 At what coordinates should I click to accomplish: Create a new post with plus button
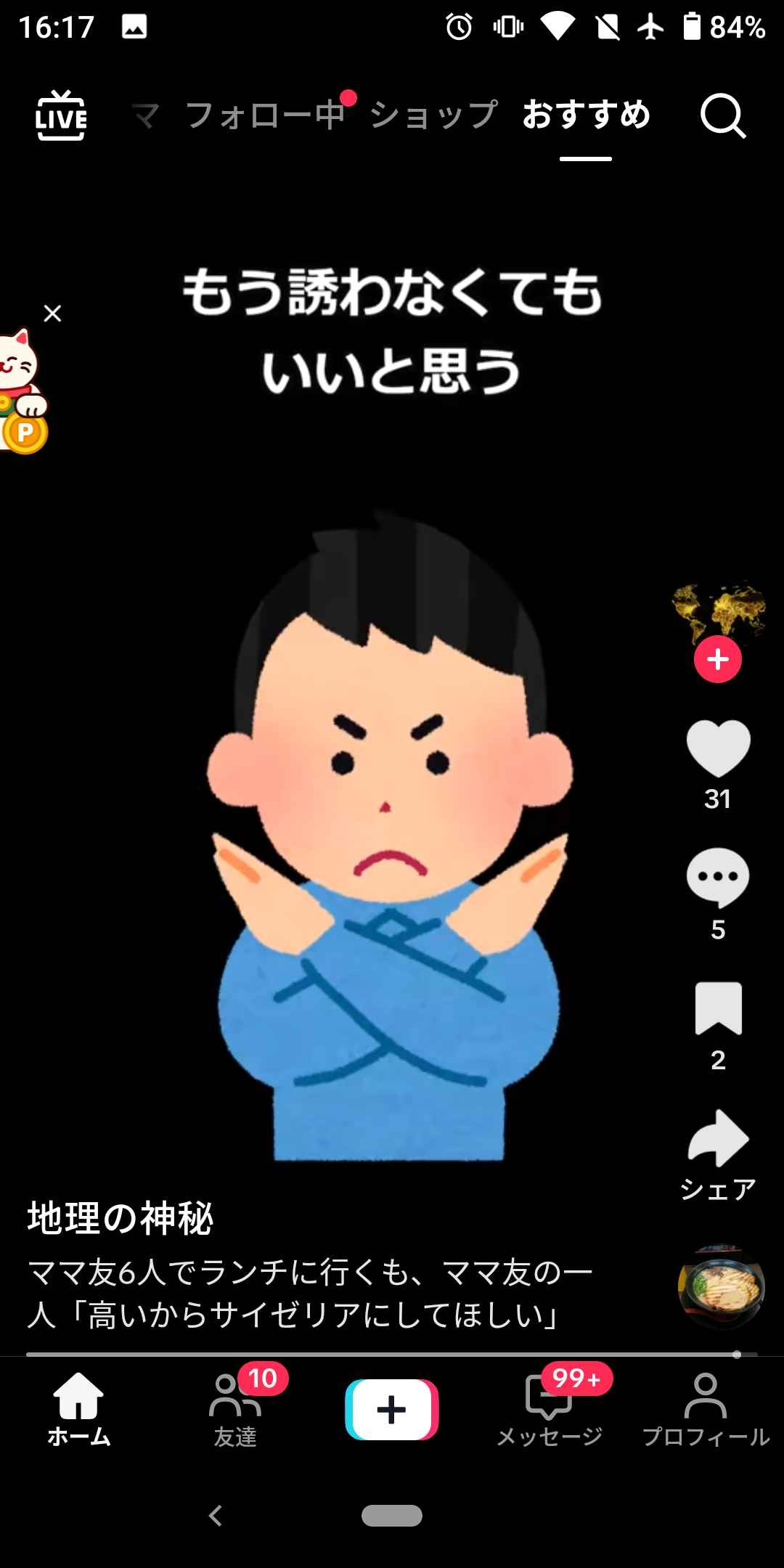point(392,1409)
